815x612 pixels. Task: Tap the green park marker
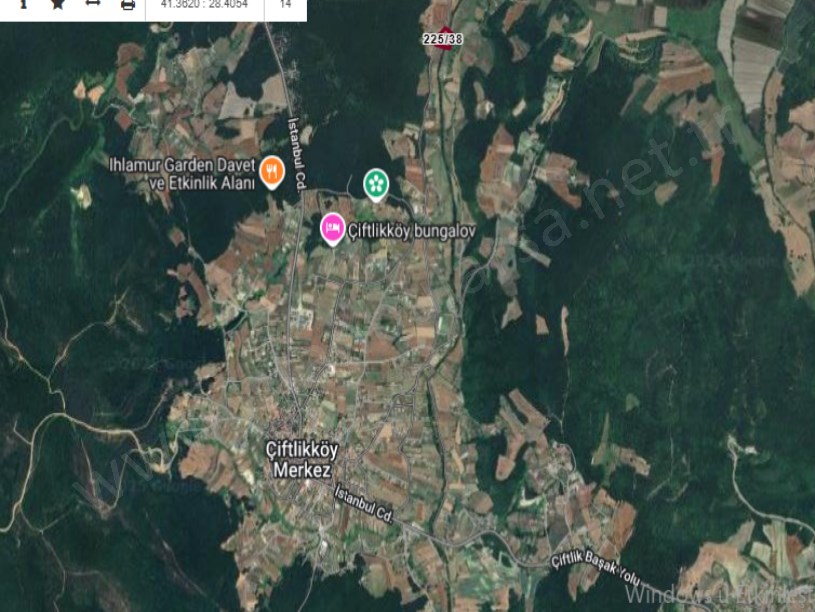click(375, 184)
